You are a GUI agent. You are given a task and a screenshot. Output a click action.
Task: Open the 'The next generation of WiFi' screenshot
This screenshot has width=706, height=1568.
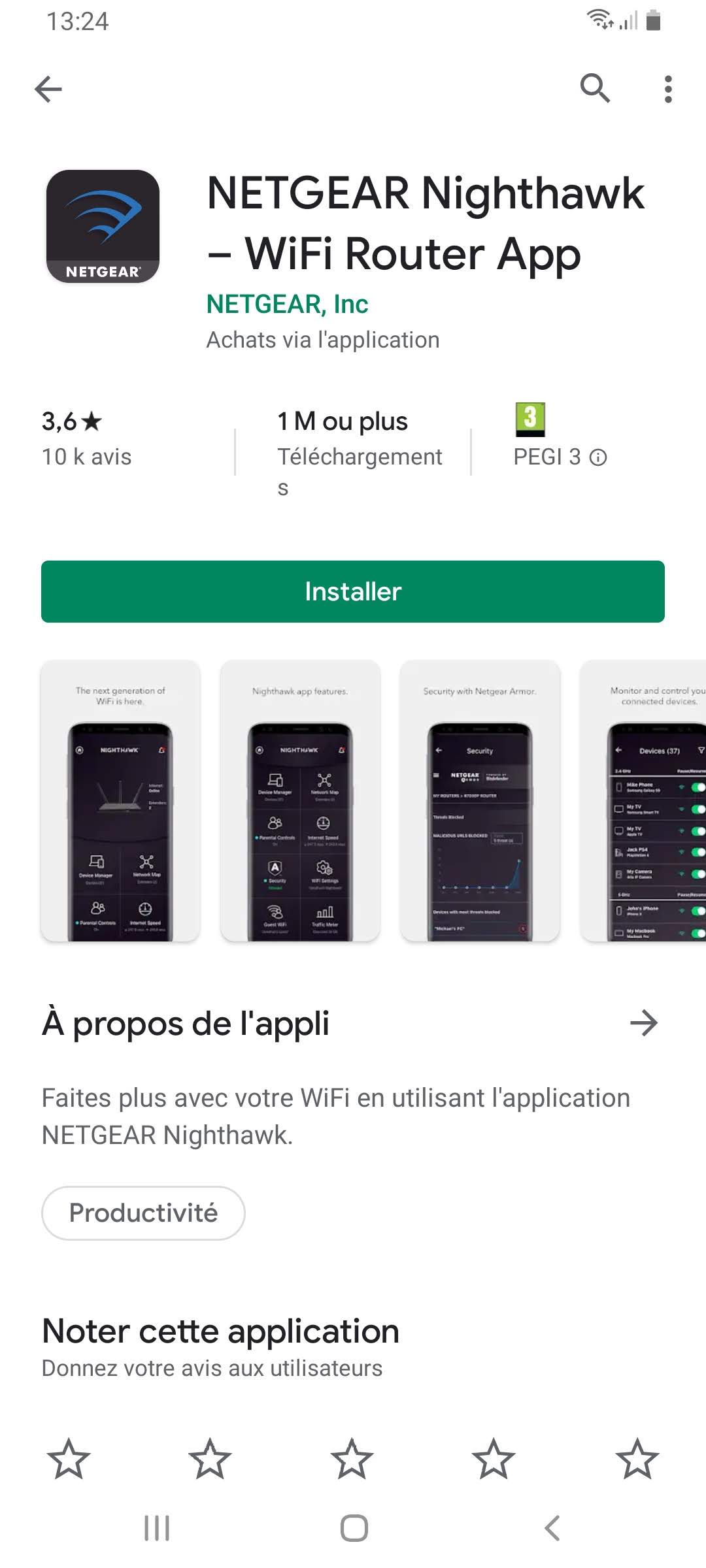pyautogui.click(x=120, y=800)
